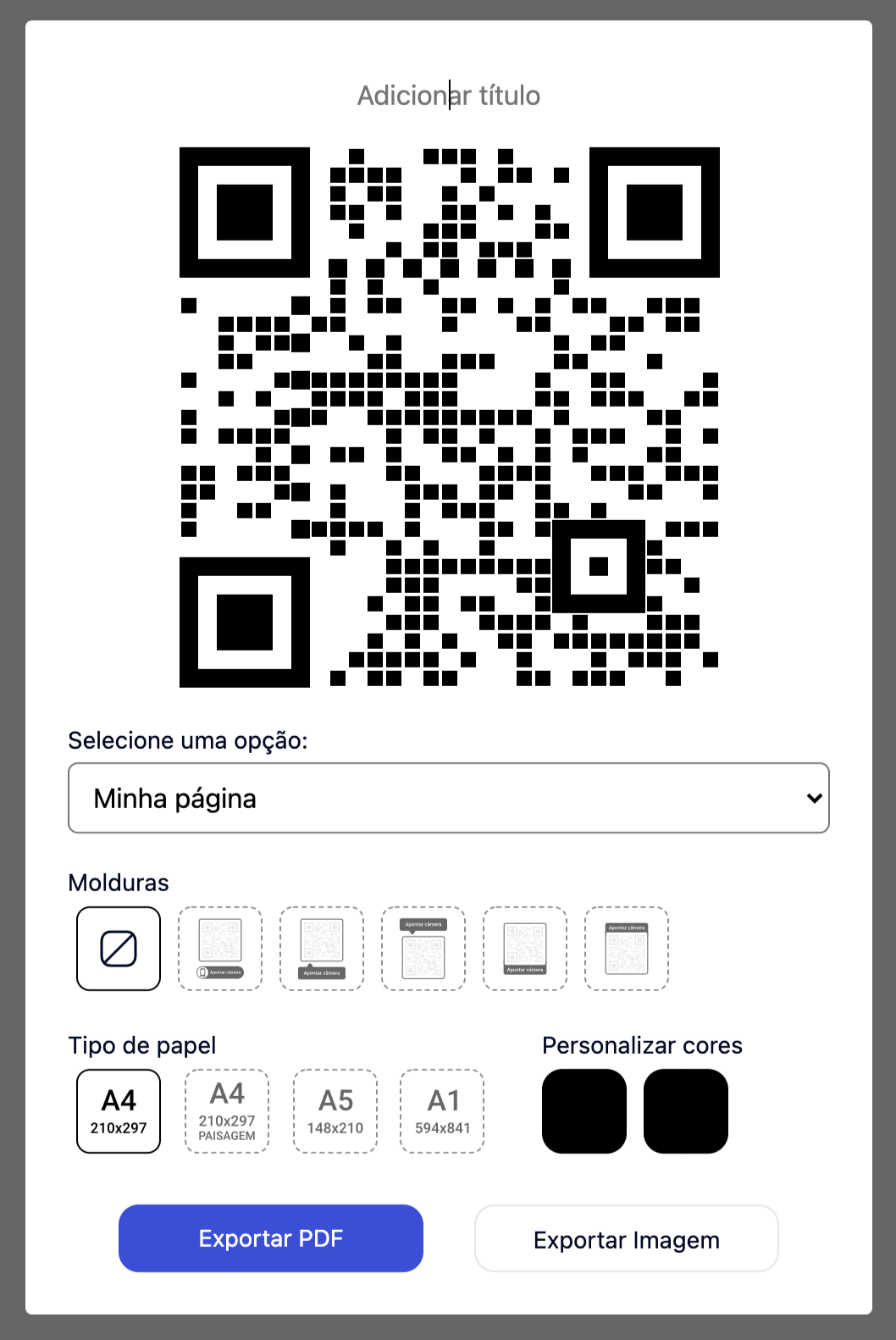
Task: Choose the frame with 'Apontar câmera' label below
Action: [321, 948]
